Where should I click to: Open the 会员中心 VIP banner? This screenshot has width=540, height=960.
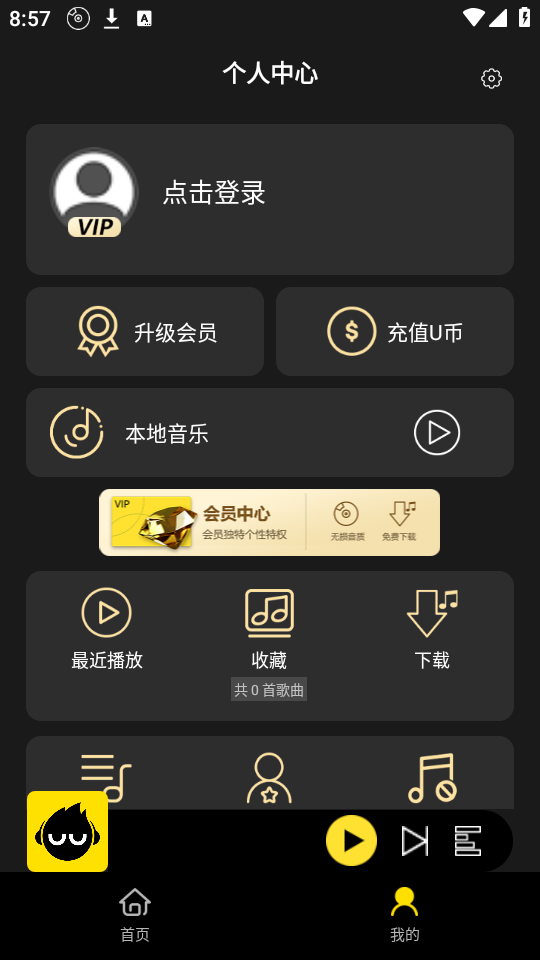pos(269,522)
